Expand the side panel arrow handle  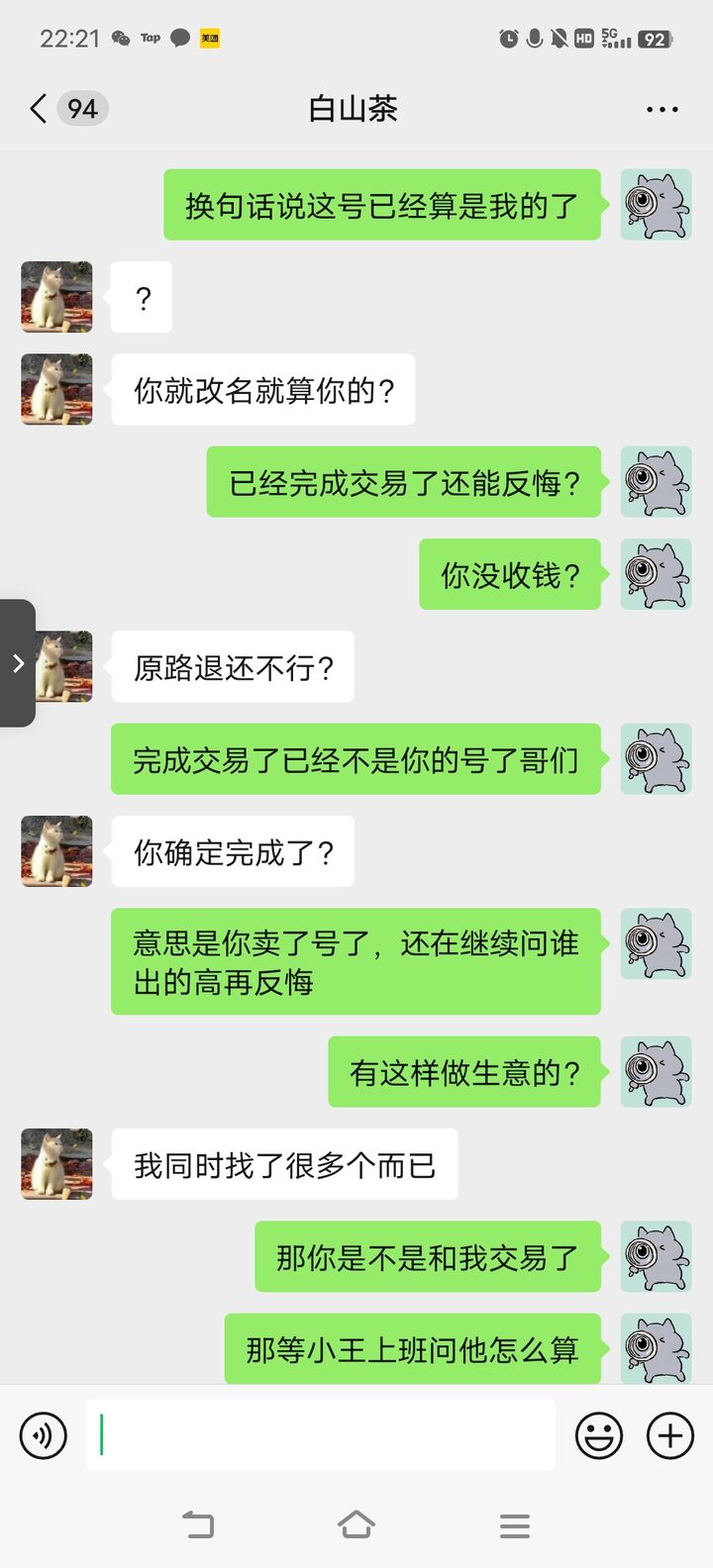click(18, 663)
